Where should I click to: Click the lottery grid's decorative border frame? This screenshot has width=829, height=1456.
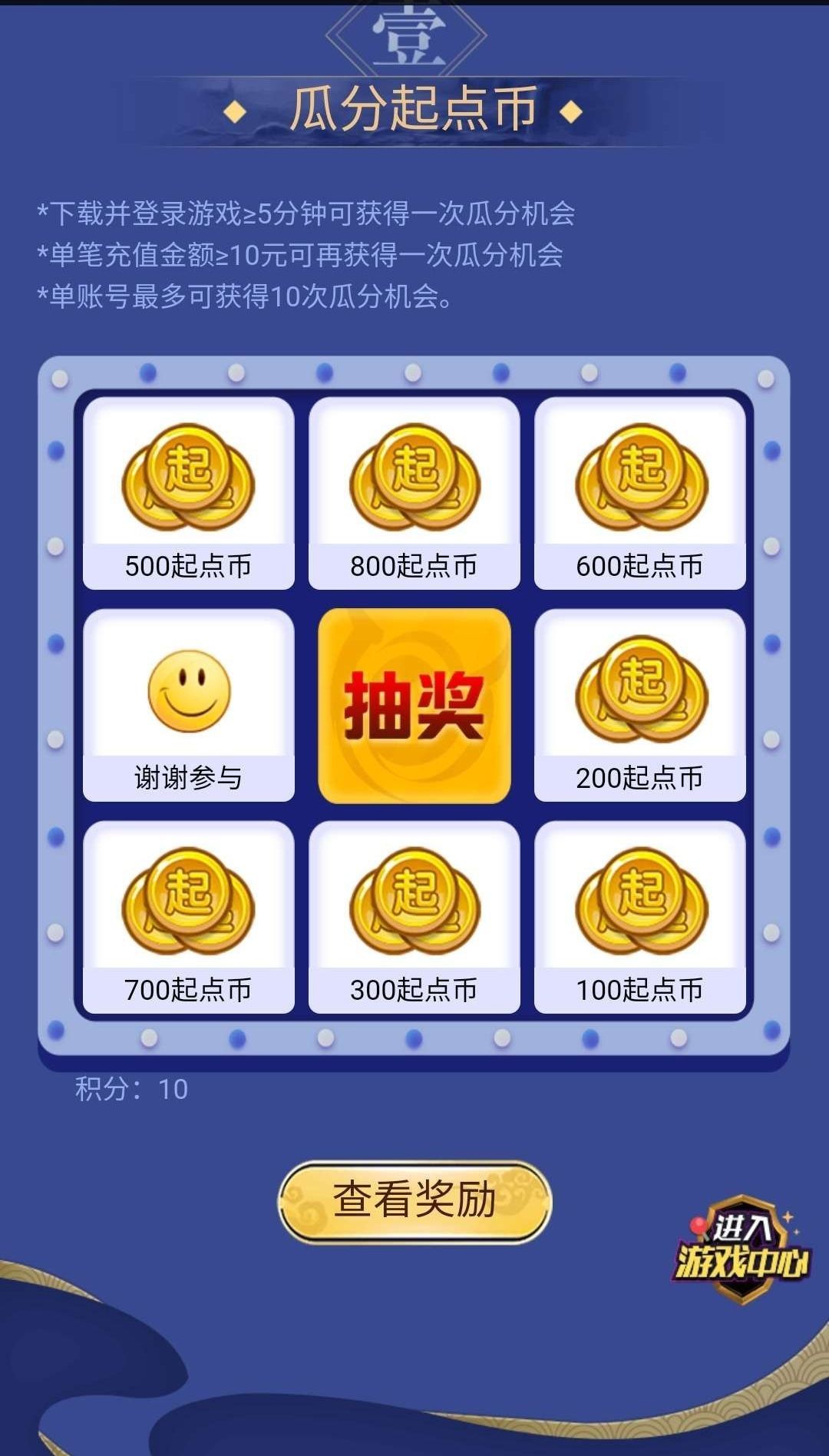pos(414,376)
